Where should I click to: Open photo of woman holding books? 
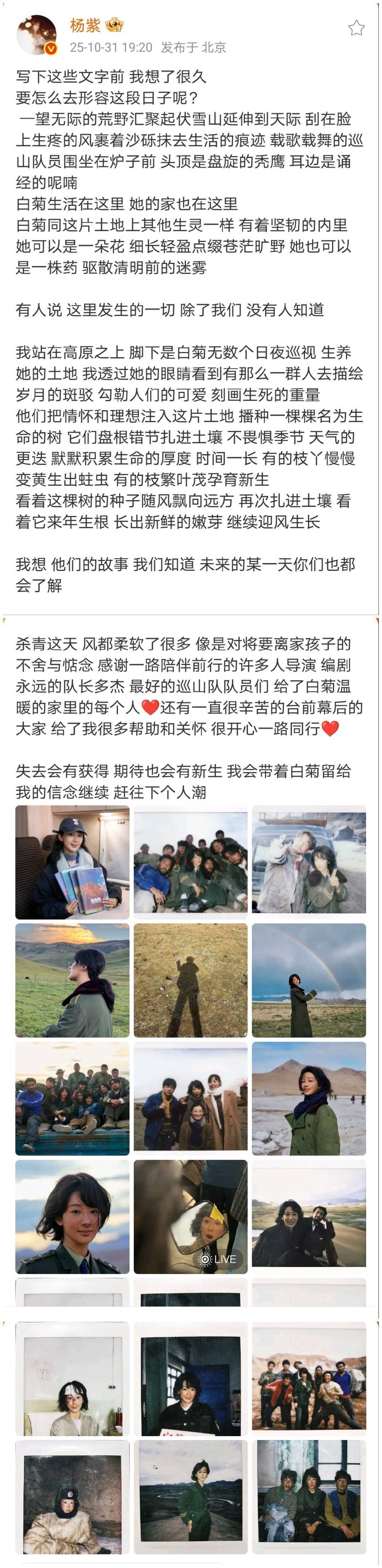[x=73, y=862]
